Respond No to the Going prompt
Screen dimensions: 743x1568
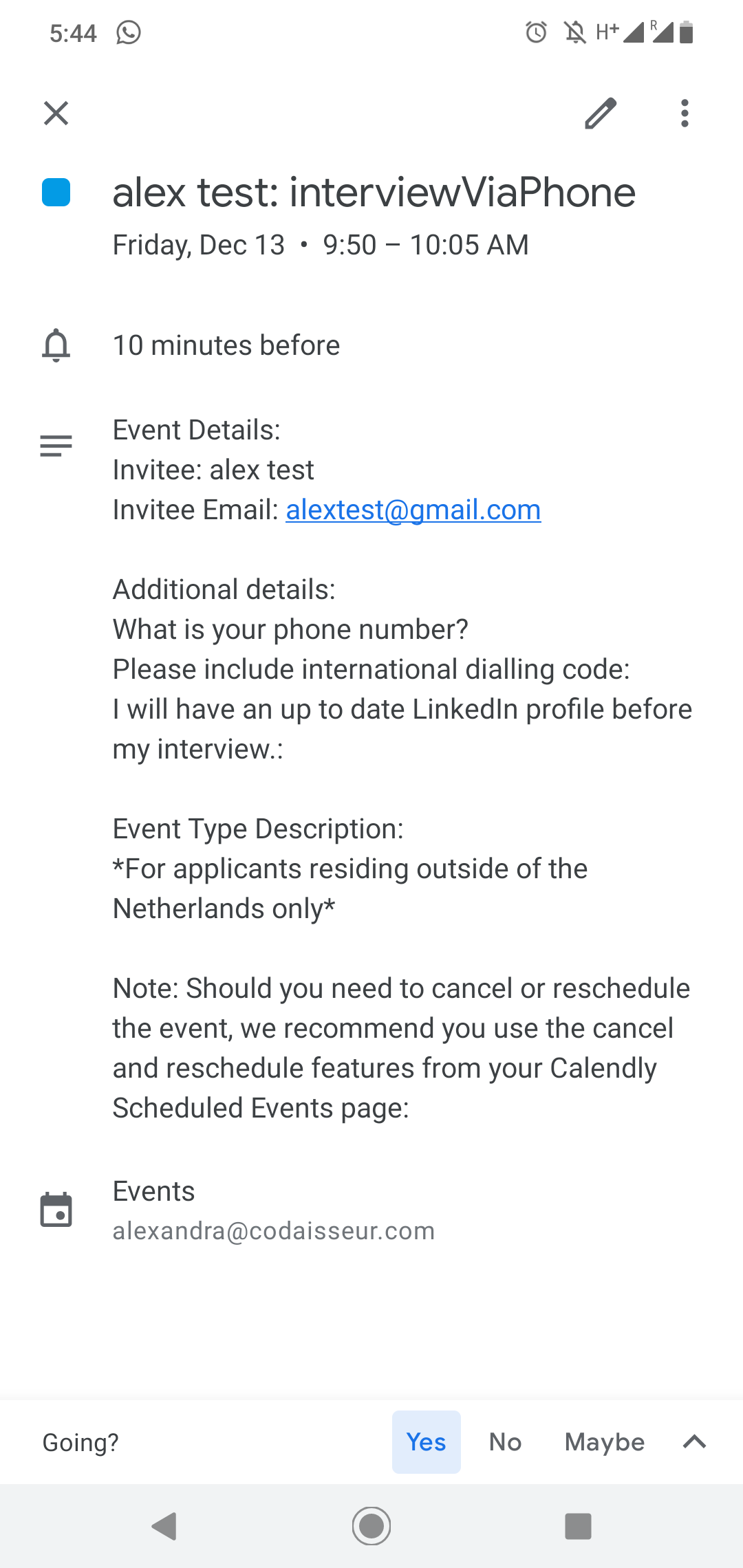click(506, 1442)
